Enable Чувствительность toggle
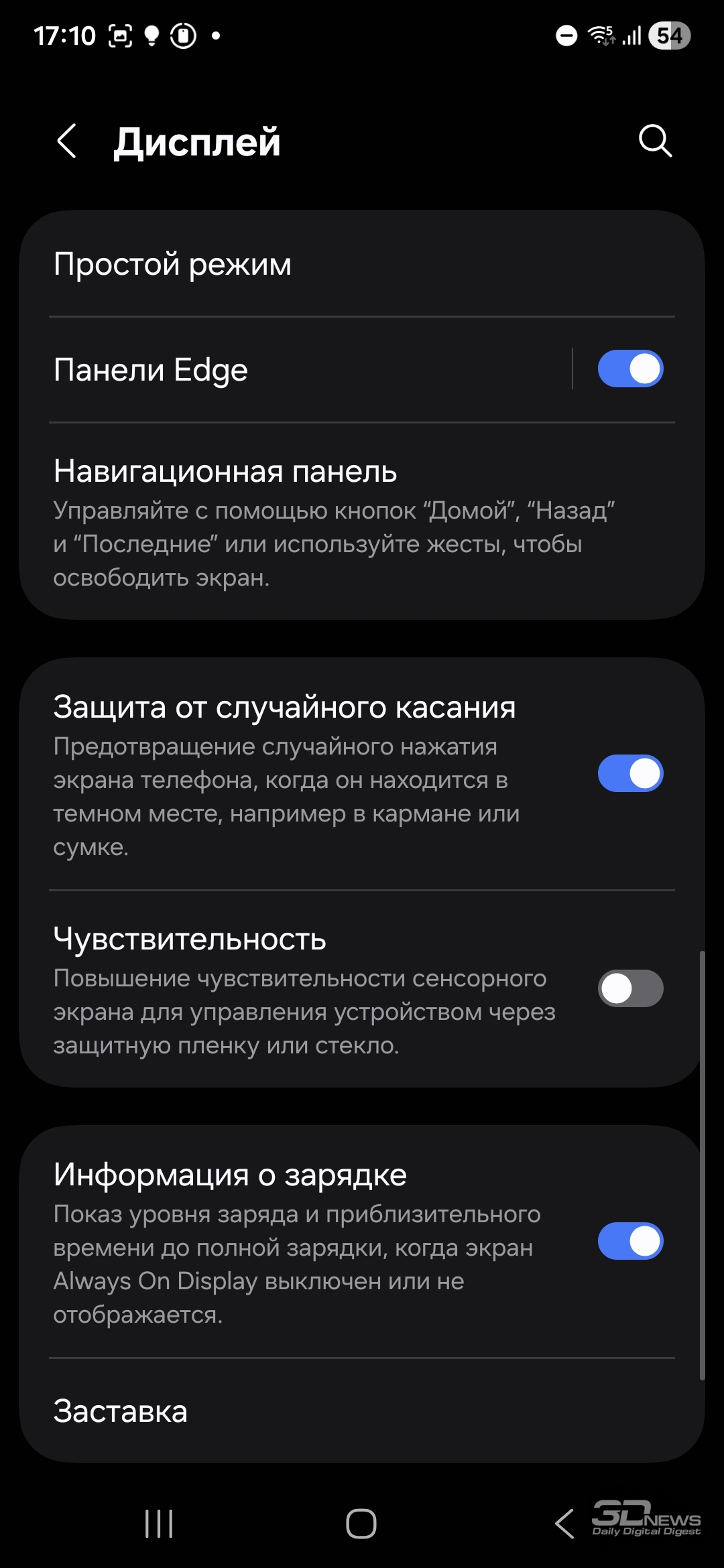 pos(630,988)
